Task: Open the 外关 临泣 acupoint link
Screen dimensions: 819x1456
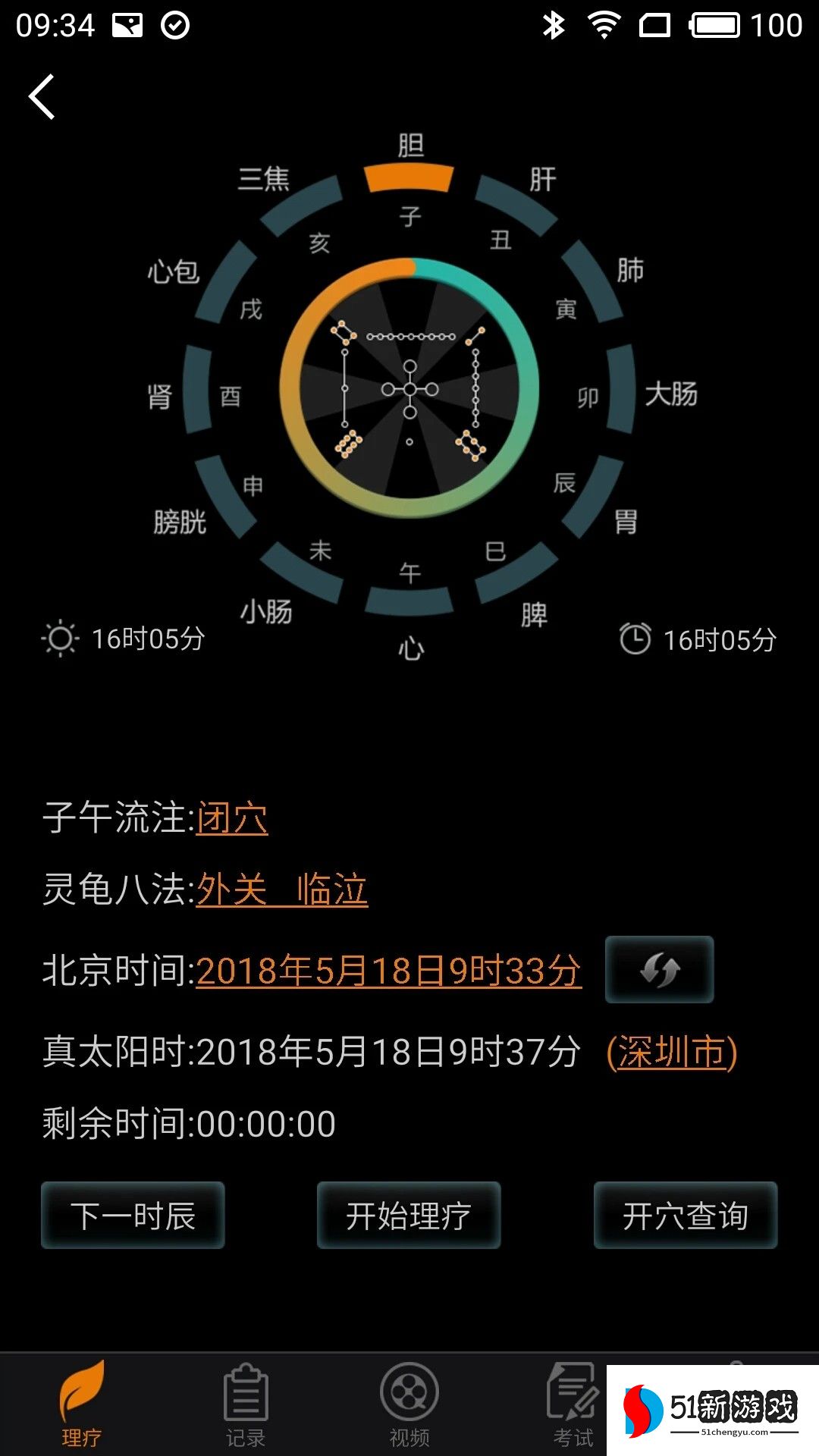Action: (282, 890)
